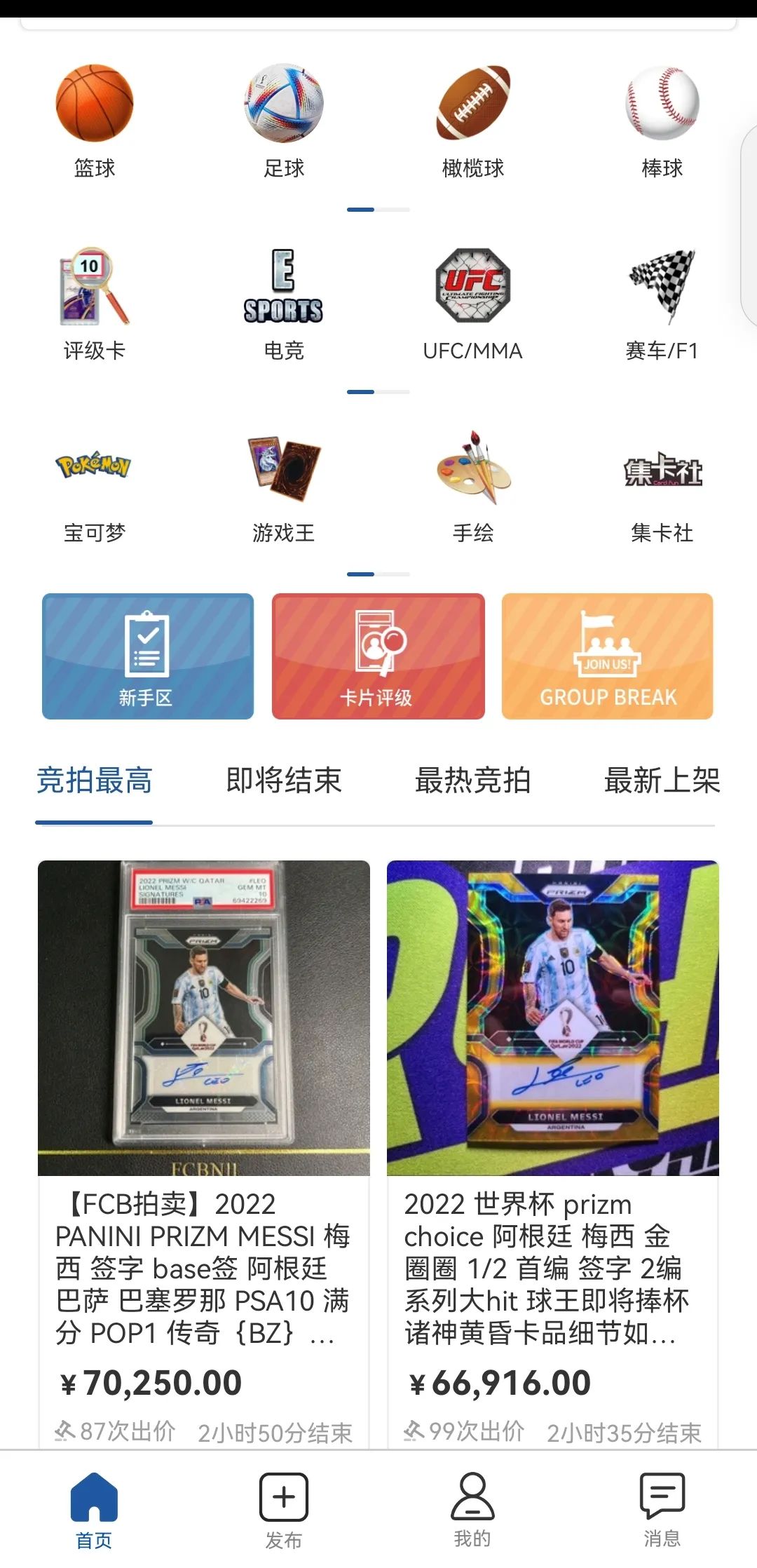This screenshot has width=757, height=1568.
Task: Go to the 发布 publish tab
Action: 284,1509
